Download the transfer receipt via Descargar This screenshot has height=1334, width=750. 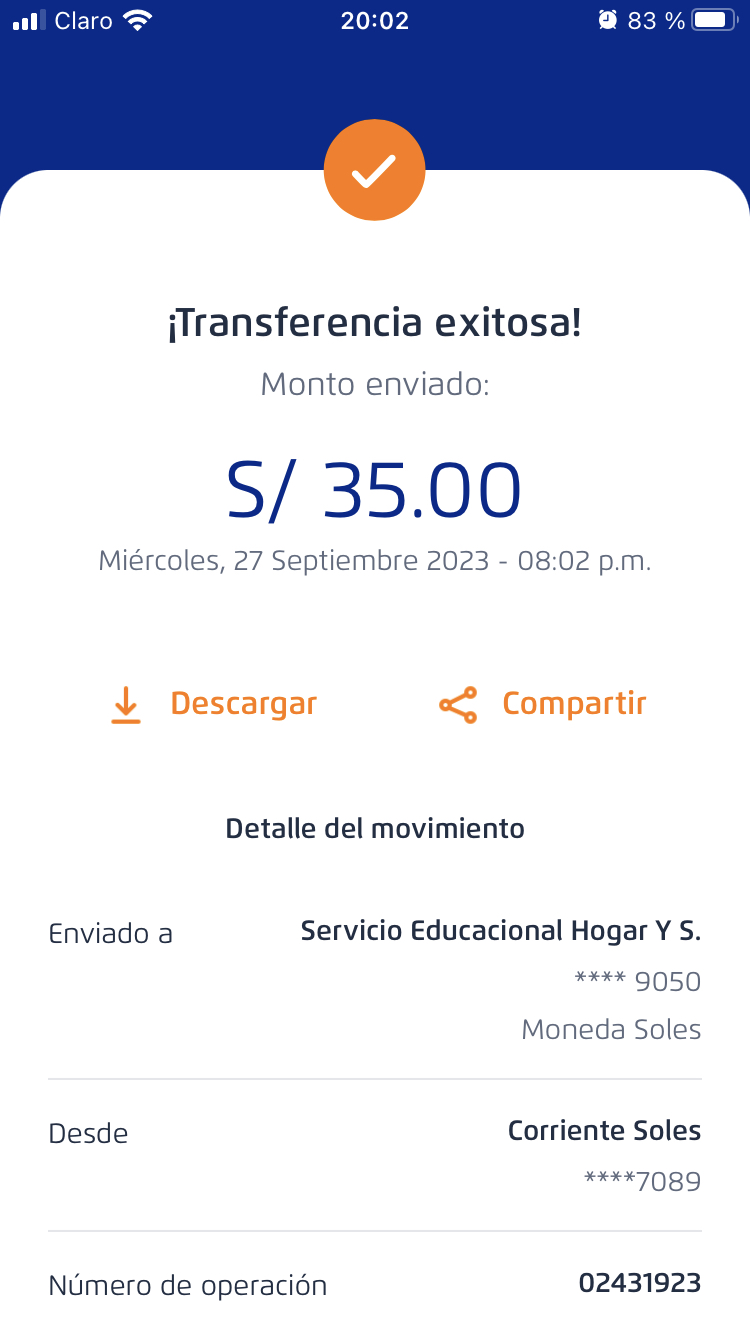pyautogui.click(x=213, y=704)
